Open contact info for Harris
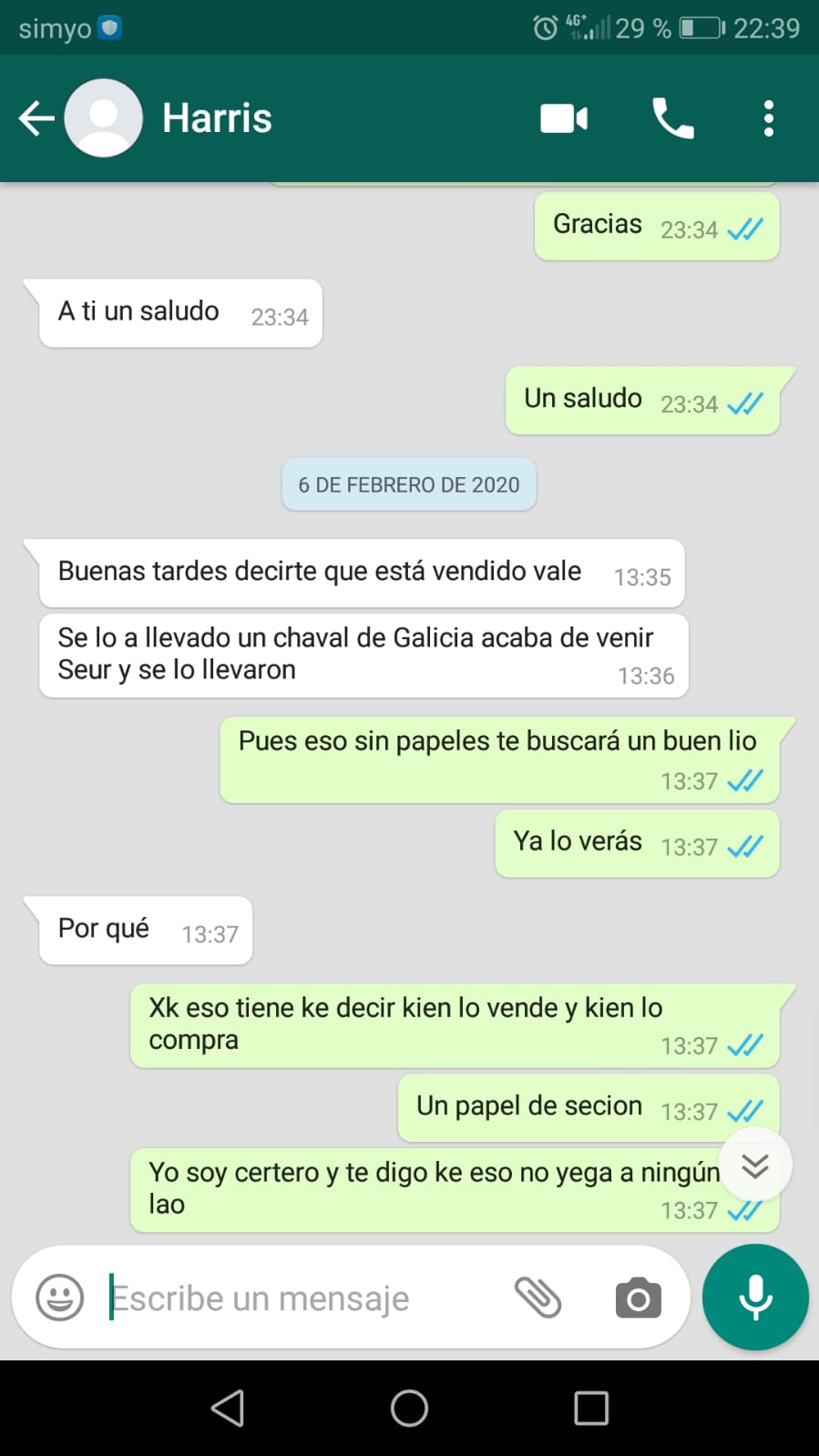The width and height of the screenshot is (819, 1456). (x=217, y=118)
